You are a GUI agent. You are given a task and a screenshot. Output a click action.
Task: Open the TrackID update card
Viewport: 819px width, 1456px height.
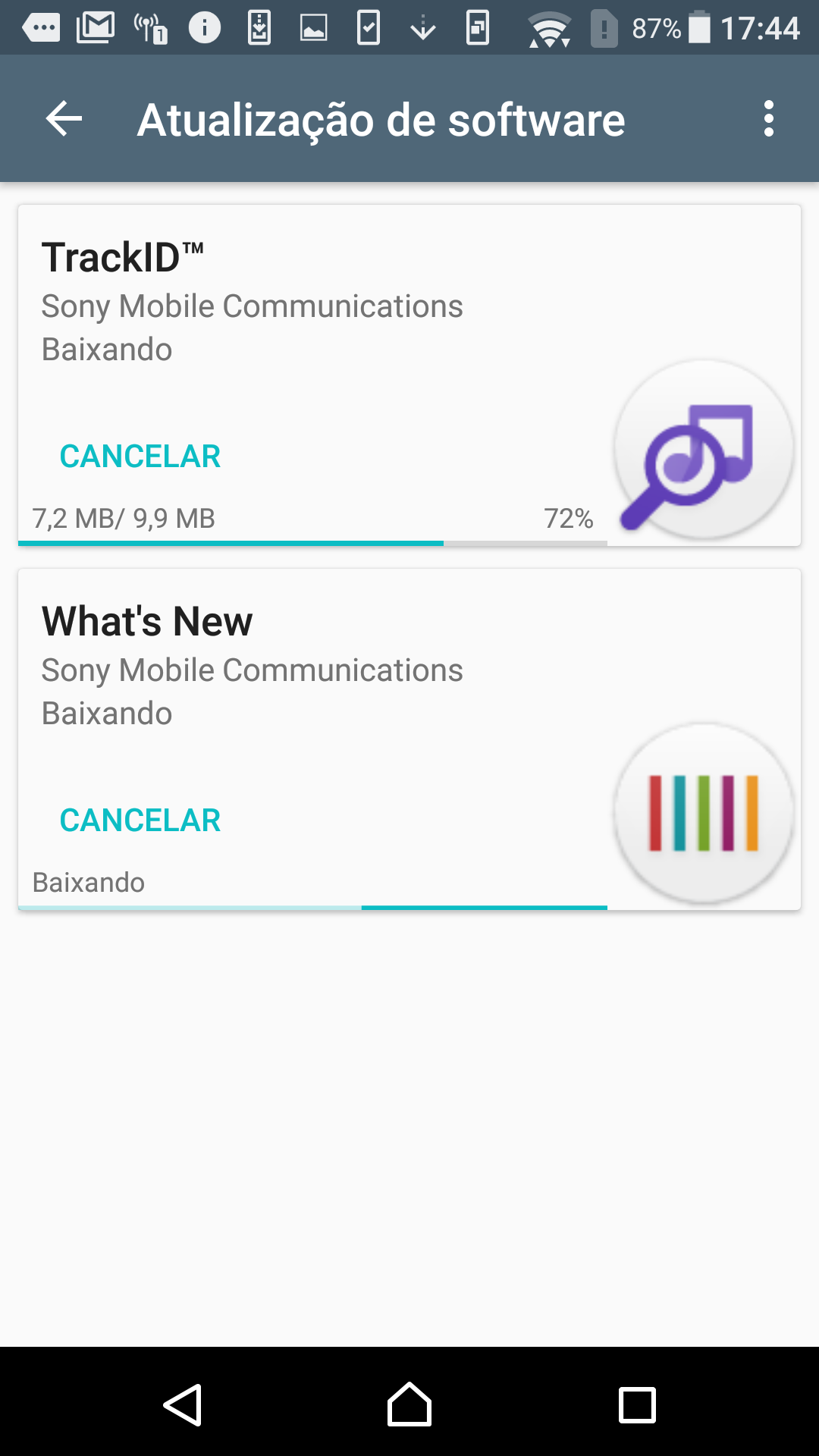point(409,375)
